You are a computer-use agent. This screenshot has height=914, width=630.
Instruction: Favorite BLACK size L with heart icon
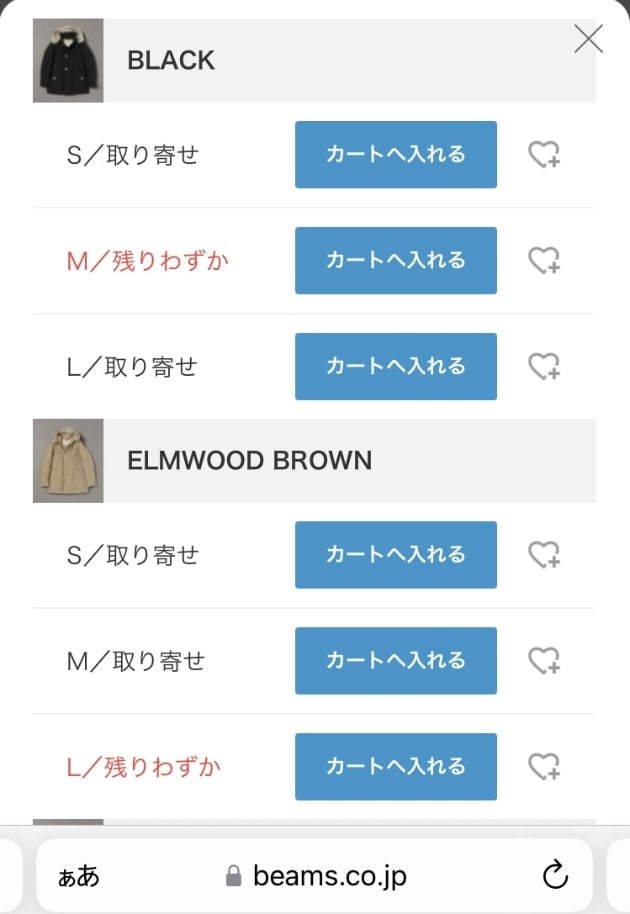(543, 367)
